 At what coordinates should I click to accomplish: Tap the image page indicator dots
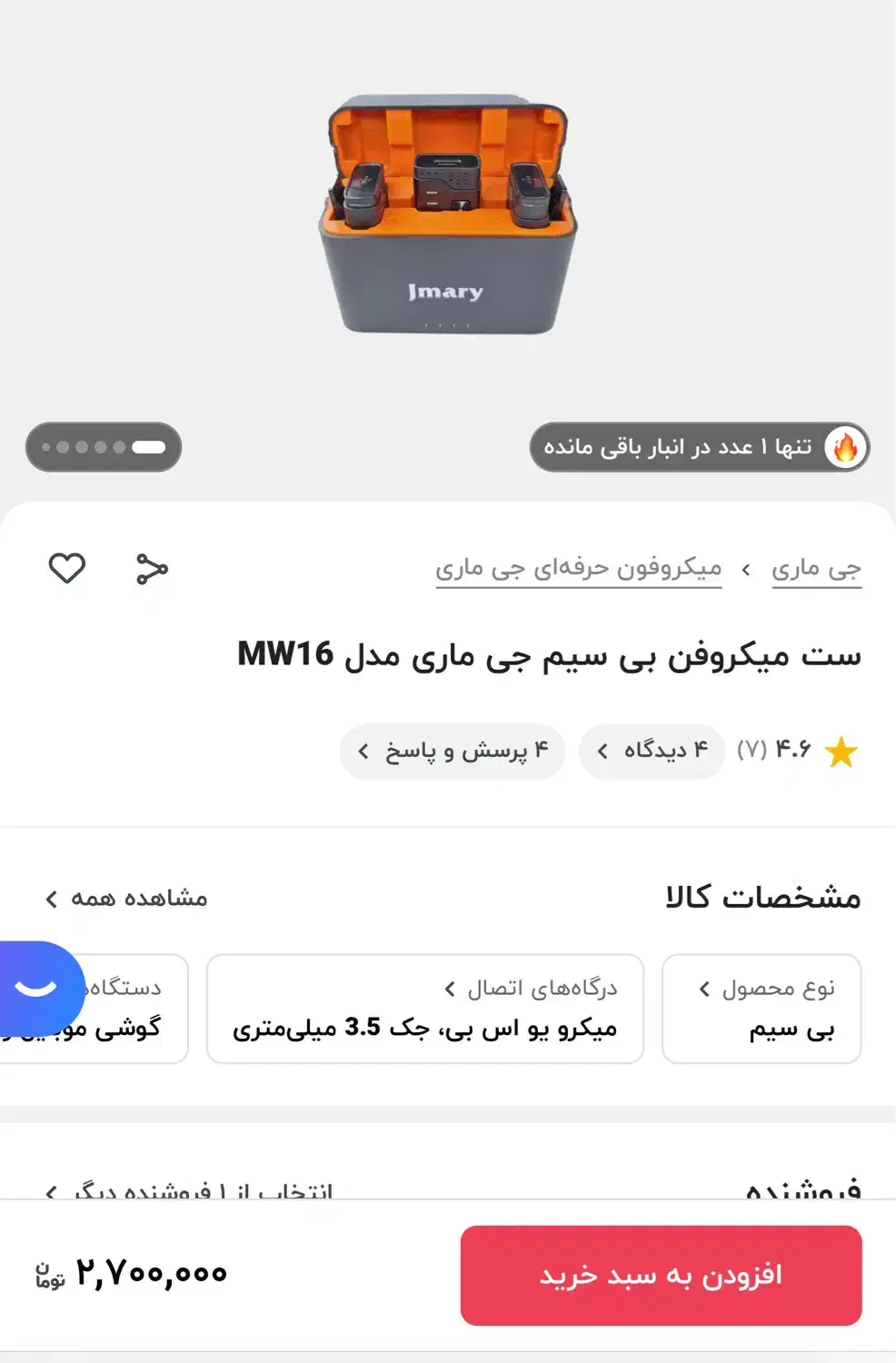tap(104, 447)
